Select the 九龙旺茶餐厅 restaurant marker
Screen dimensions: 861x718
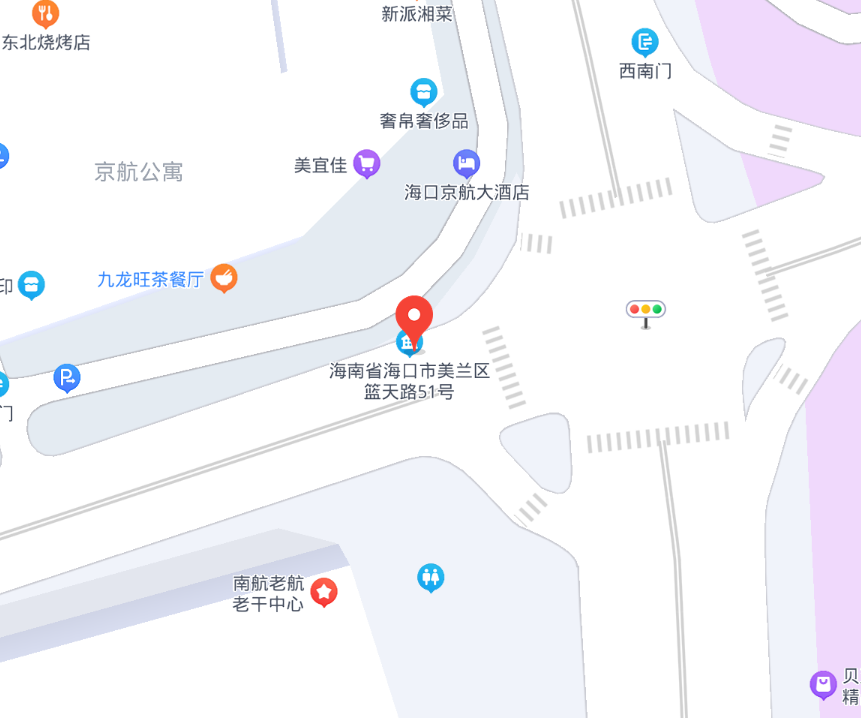(224, 277)
